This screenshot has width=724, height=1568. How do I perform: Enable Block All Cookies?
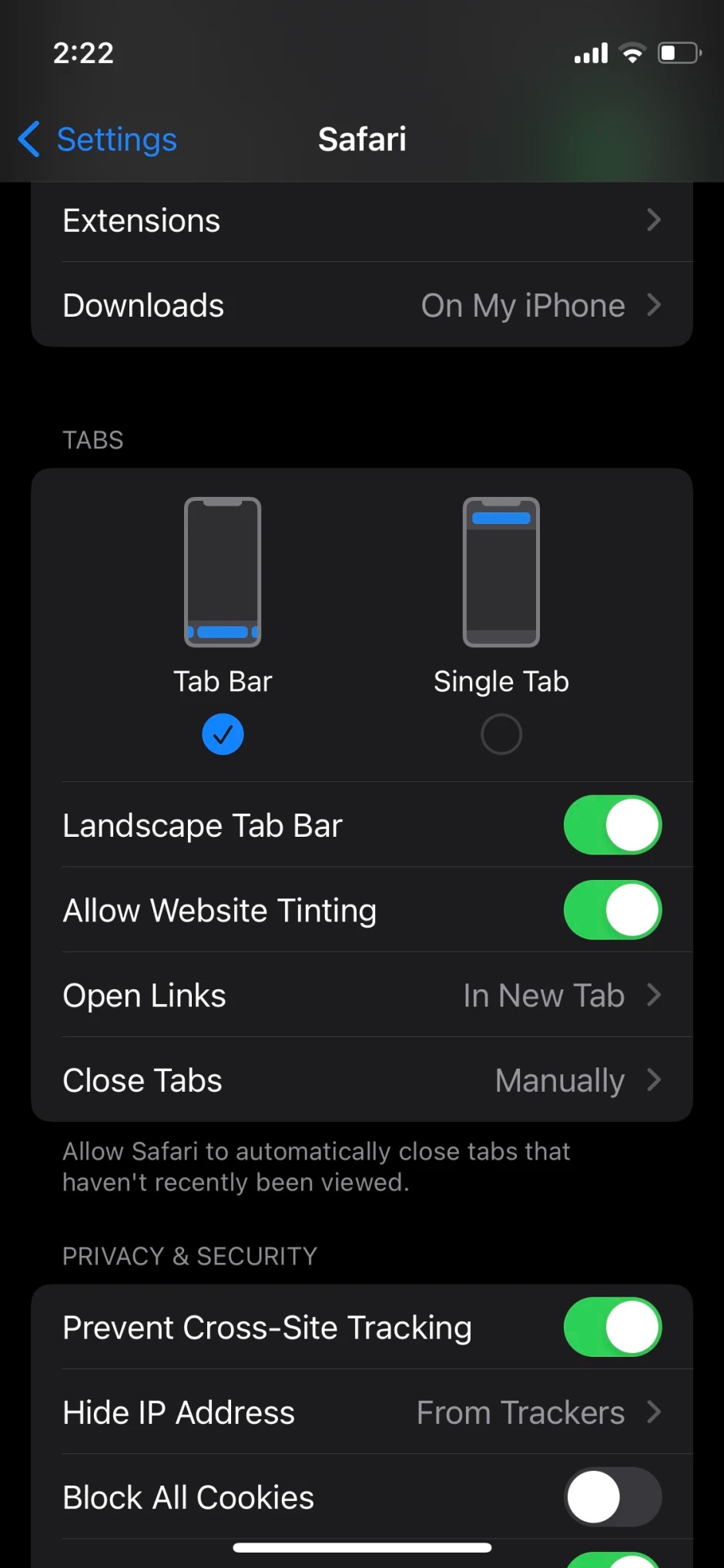(612, 1497)
